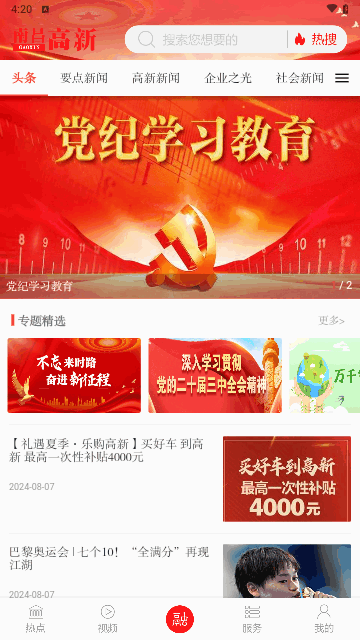This screenshot has height=640, width=360.
Task: Read the 巴黎奥运会 七个10 article
Action: (180, 571)
